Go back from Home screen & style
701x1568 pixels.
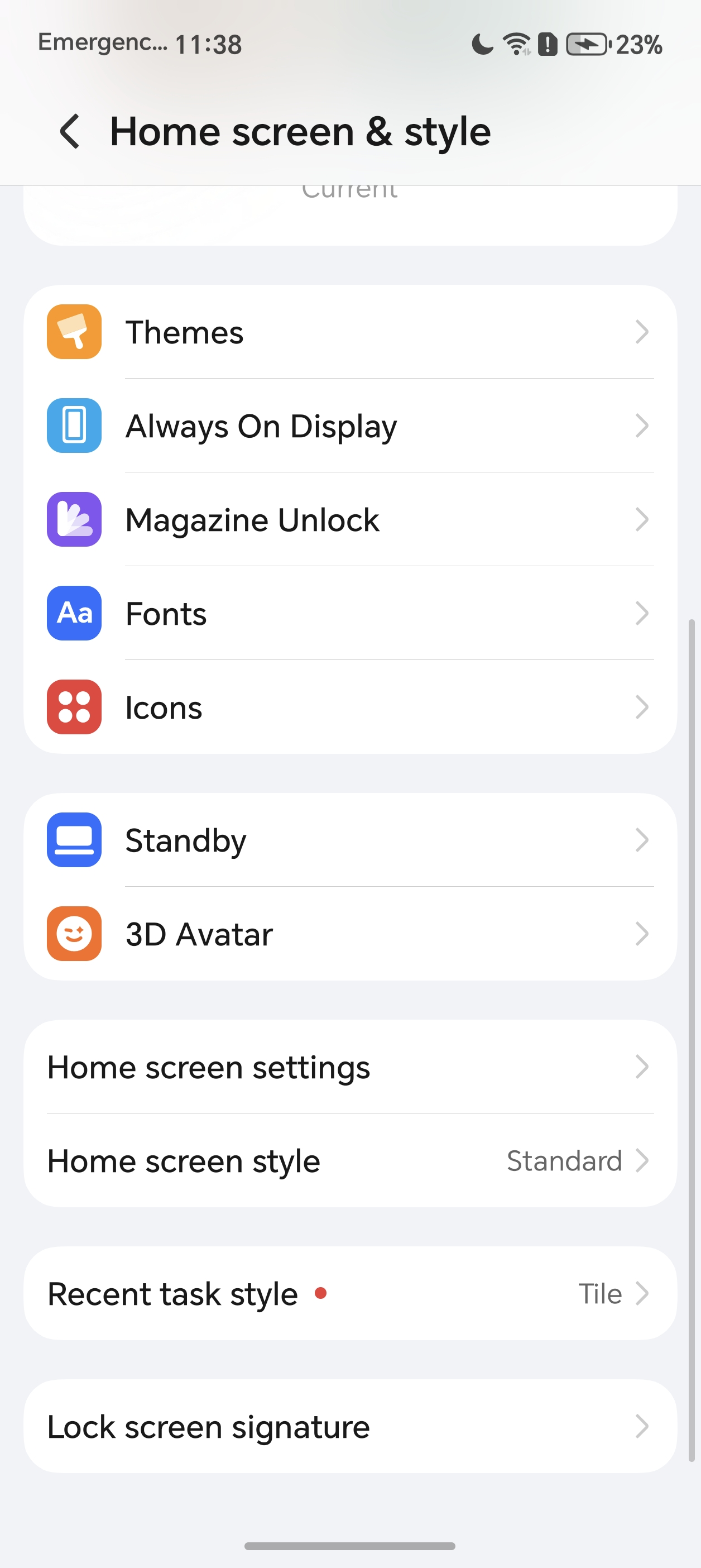pyautogui.click(x=70, y=131)
